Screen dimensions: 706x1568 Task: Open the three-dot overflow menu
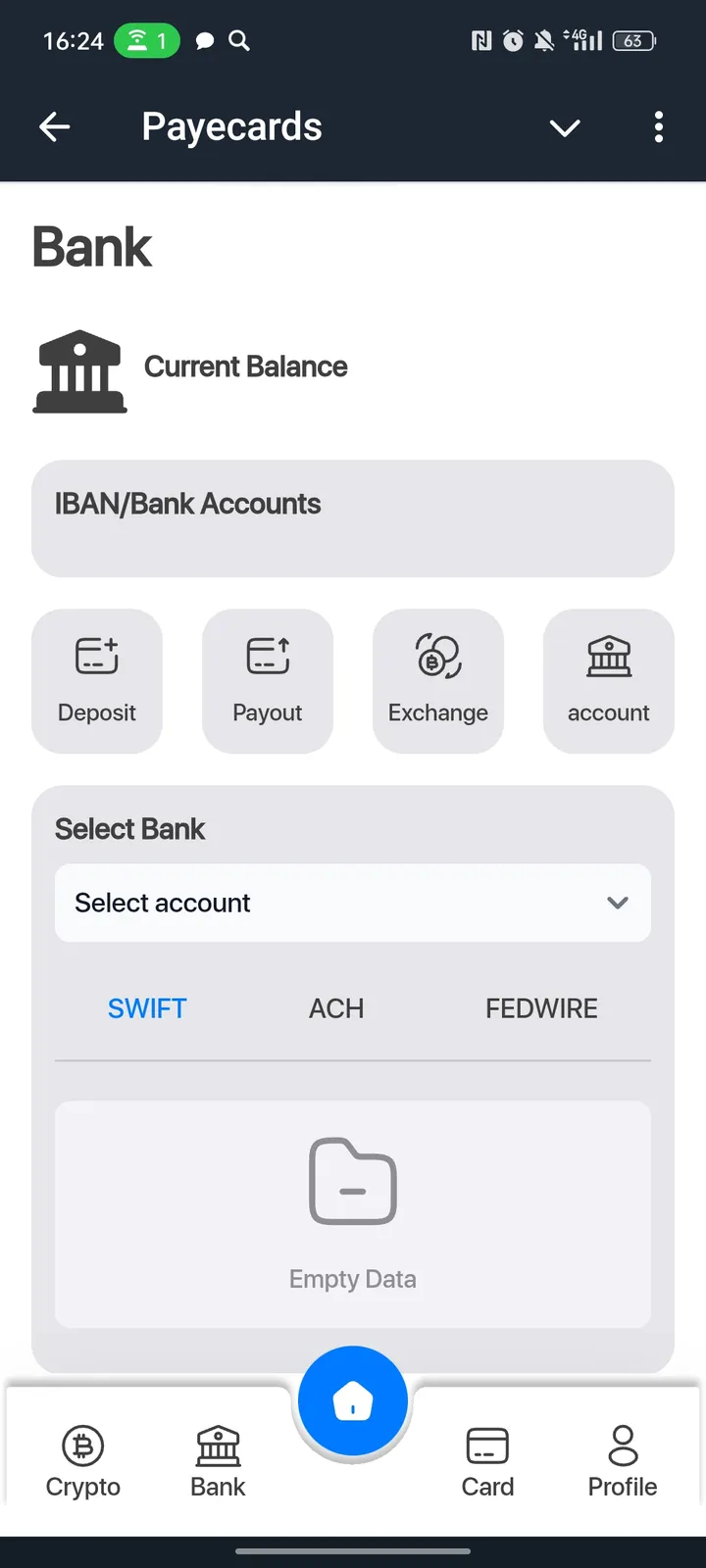tap(658, 126)
